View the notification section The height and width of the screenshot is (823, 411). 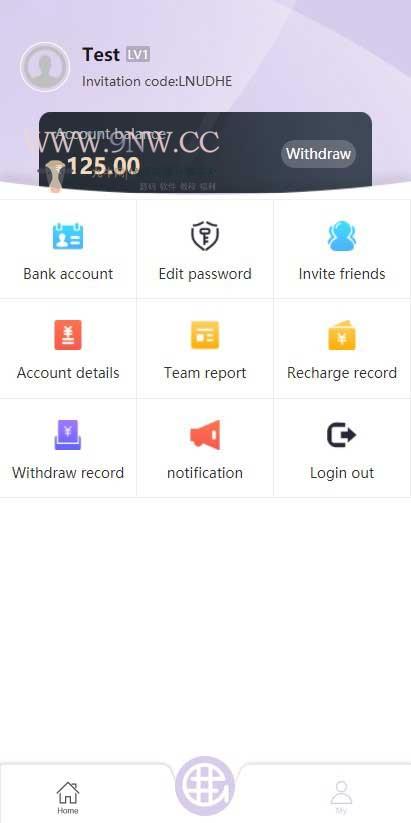click(x=205, y=448)
